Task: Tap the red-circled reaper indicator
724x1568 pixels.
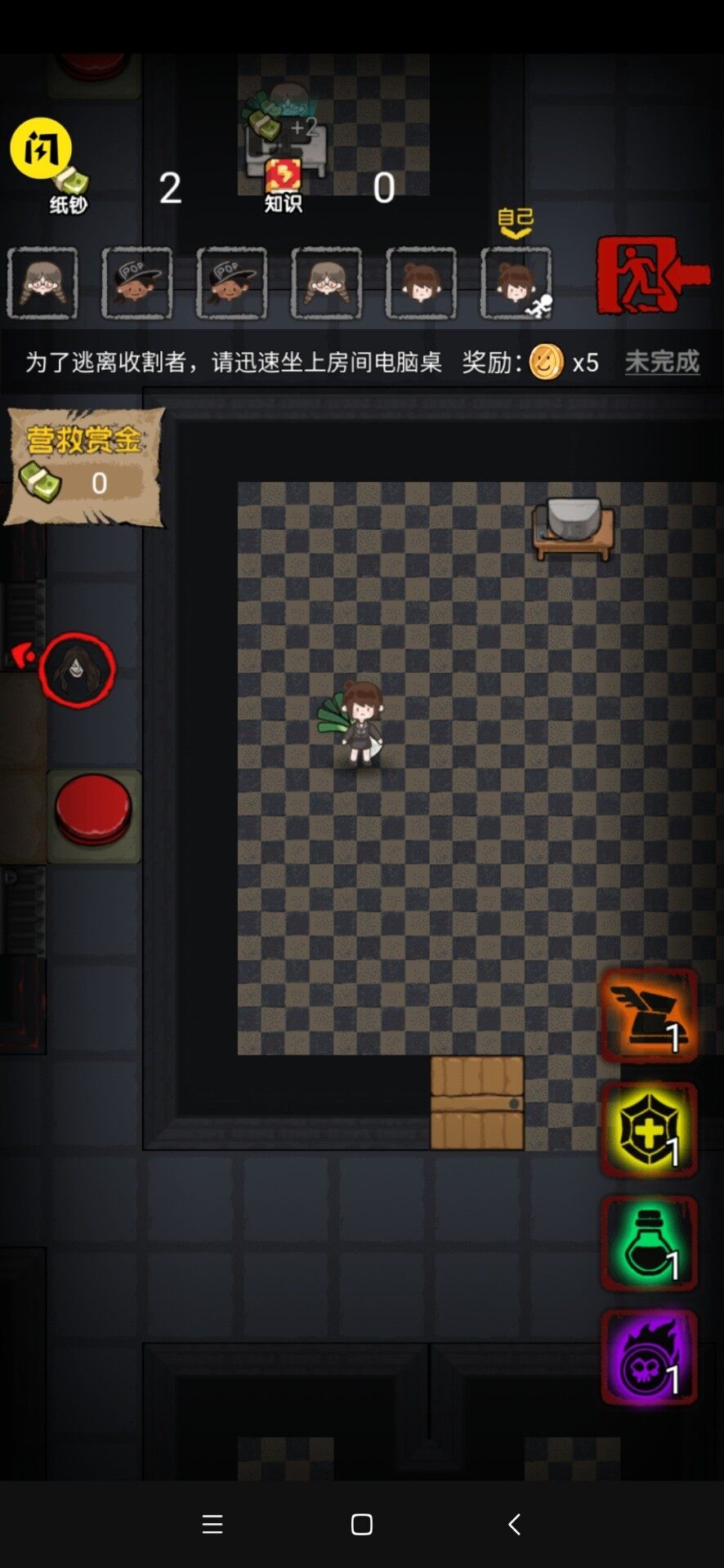Action: coord(77,670)
